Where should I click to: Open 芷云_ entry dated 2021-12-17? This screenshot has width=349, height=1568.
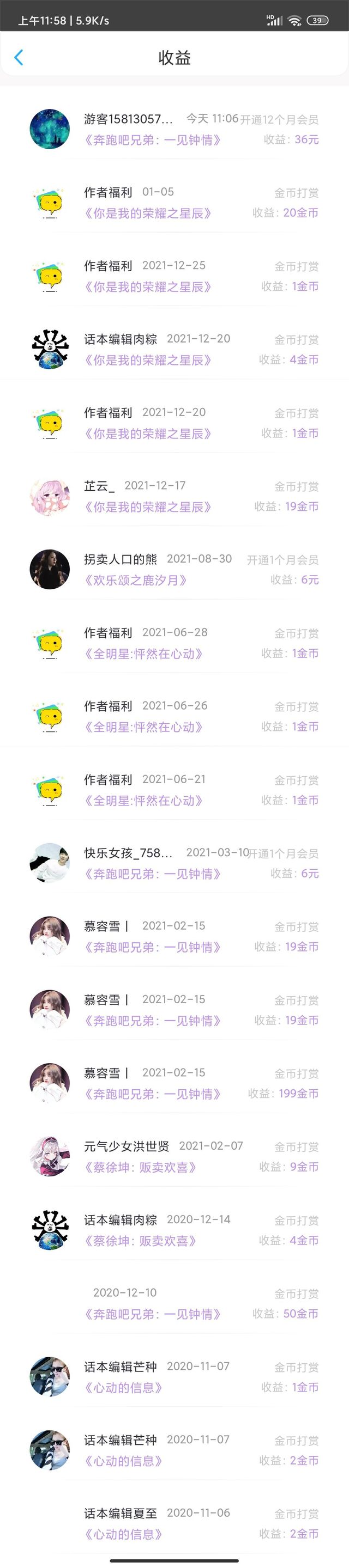174,496
